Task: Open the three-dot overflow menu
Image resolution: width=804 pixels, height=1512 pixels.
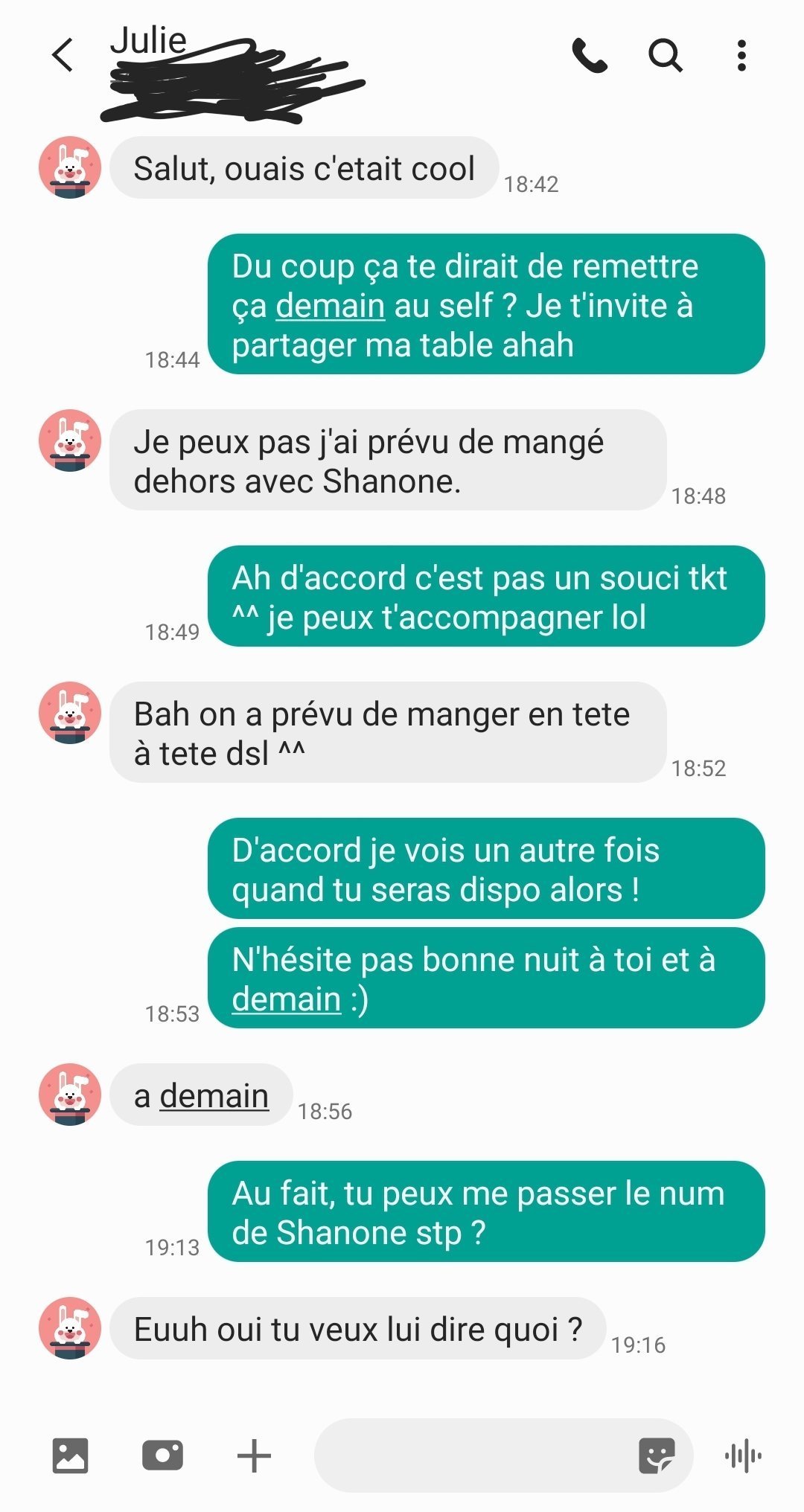Action: (741, 56)
